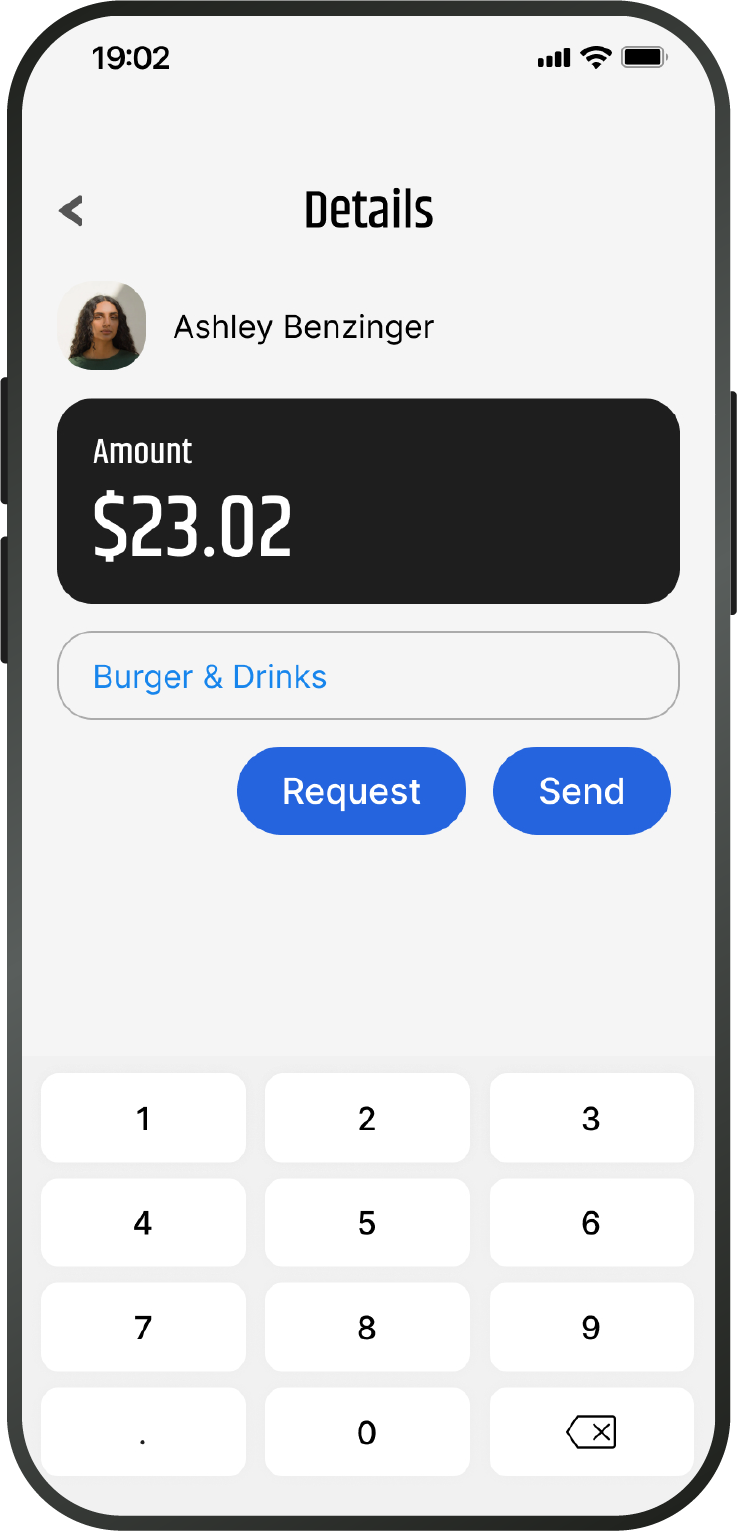Type 3 using the number pad

(x=591, y=1118)
